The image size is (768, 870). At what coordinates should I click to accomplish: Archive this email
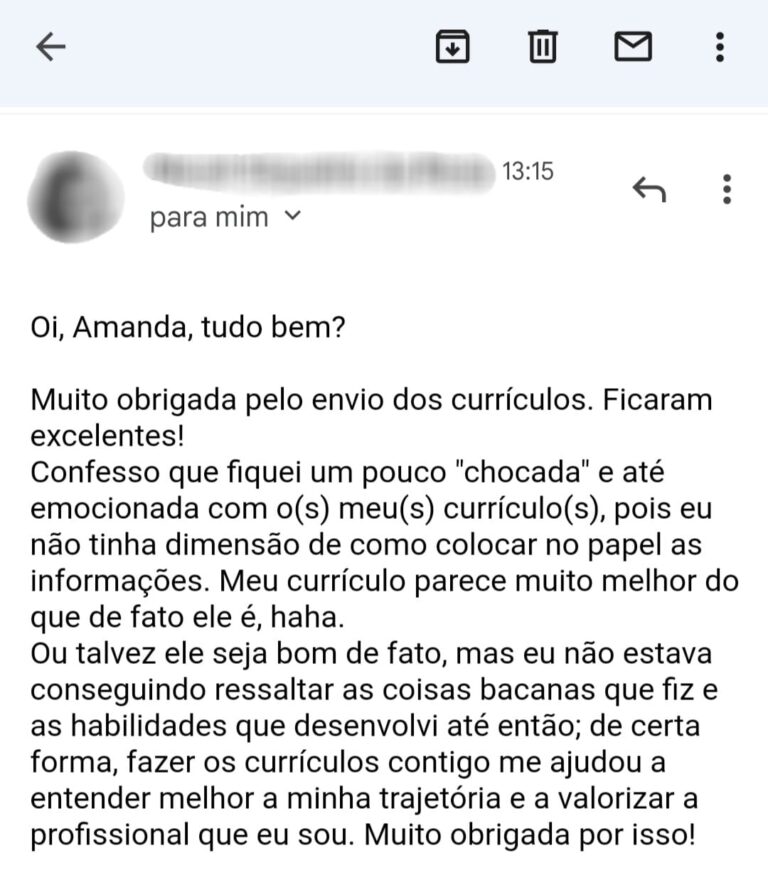tap(453, 46)
